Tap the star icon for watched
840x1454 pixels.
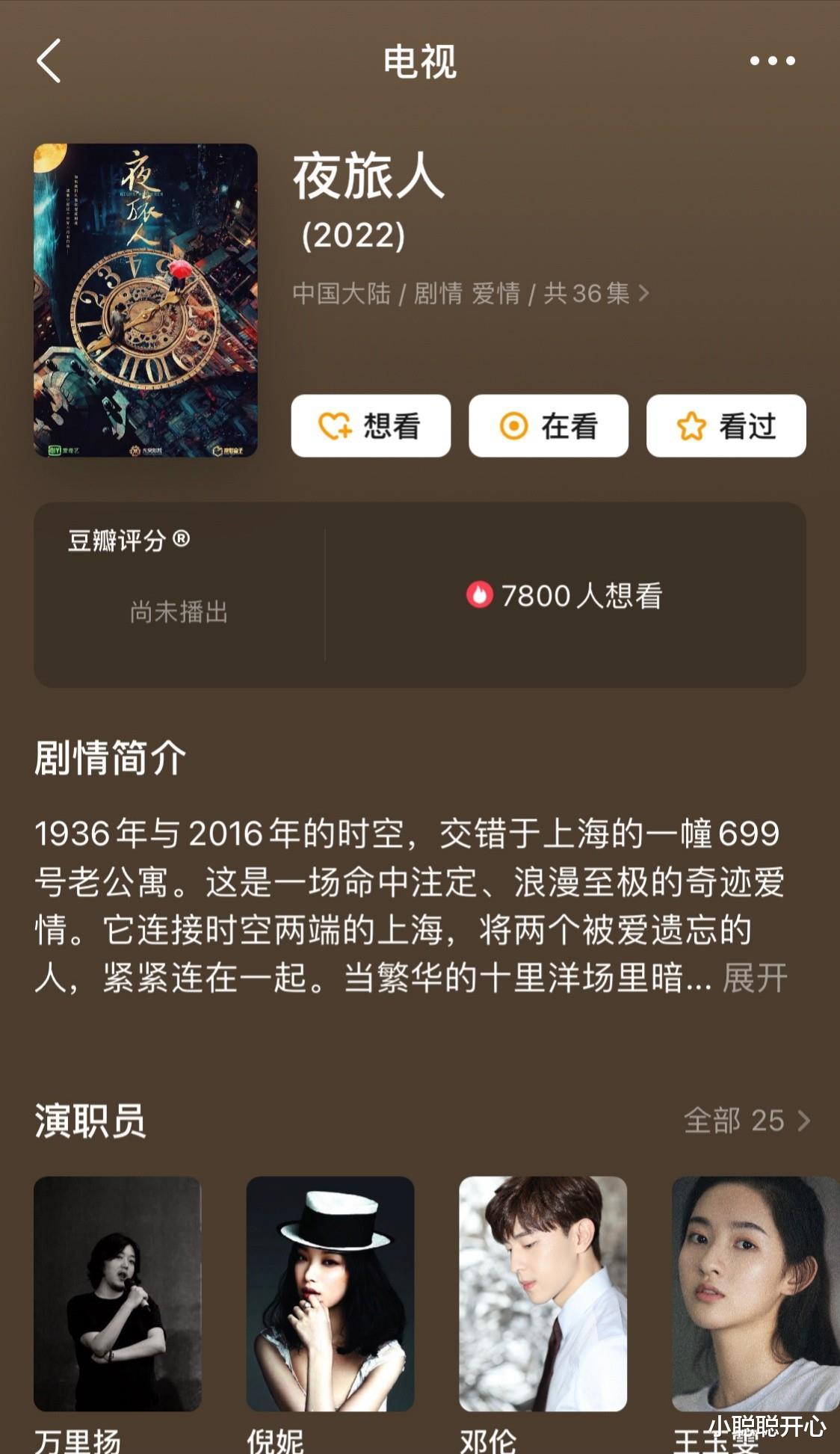tap(691, 425)
